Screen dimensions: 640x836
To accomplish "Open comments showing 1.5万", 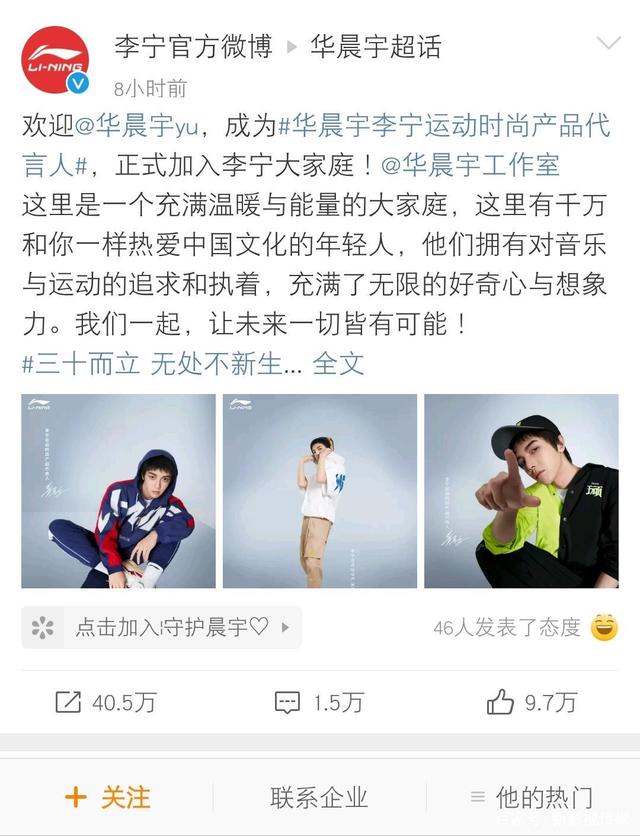I will point(319,703).
